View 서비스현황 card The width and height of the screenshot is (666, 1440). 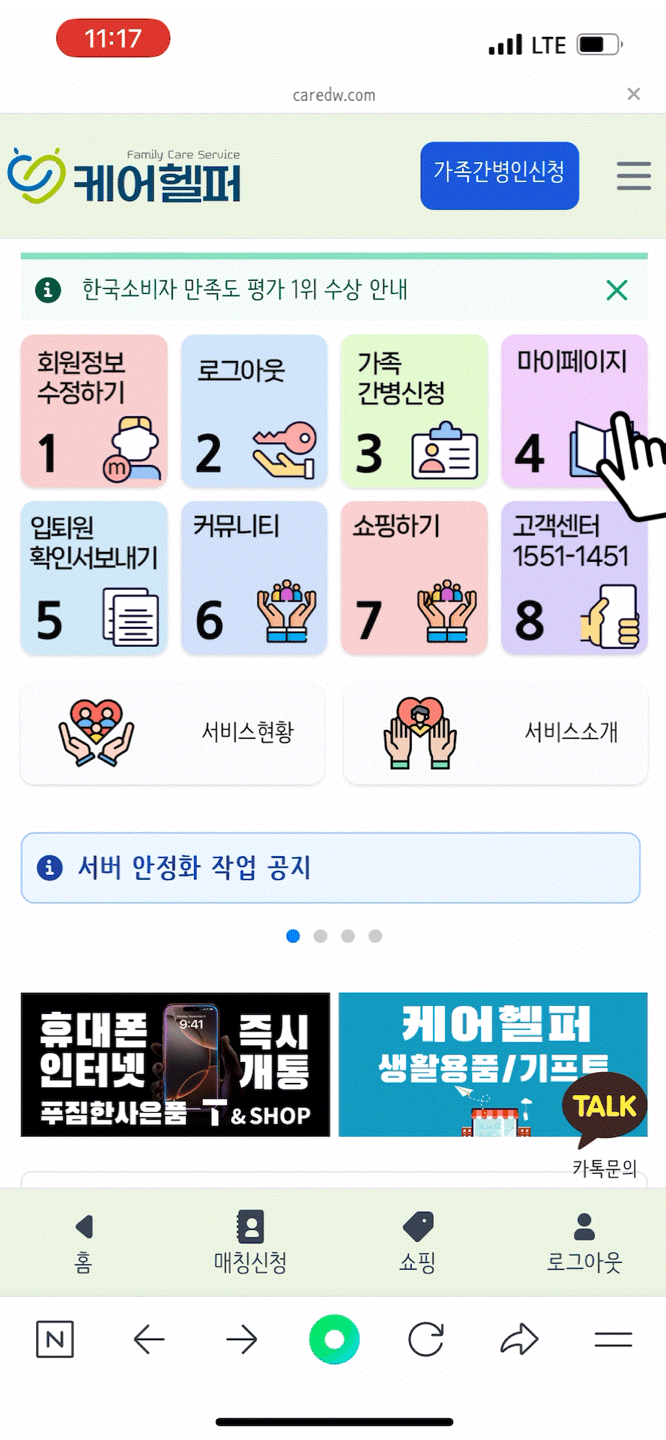pyautogui.click(x=172, y=733)
